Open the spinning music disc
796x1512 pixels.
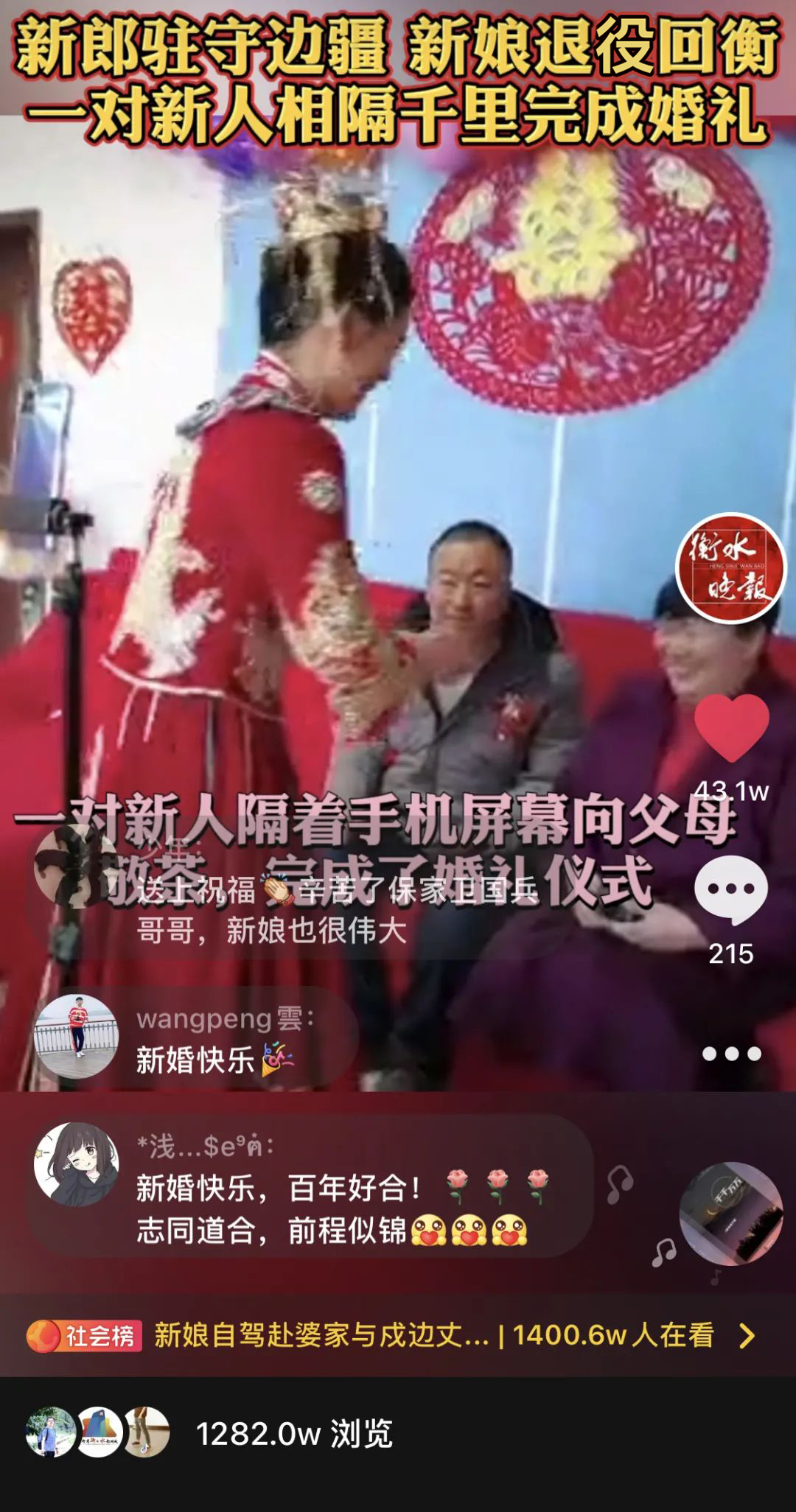[731, 1214]
